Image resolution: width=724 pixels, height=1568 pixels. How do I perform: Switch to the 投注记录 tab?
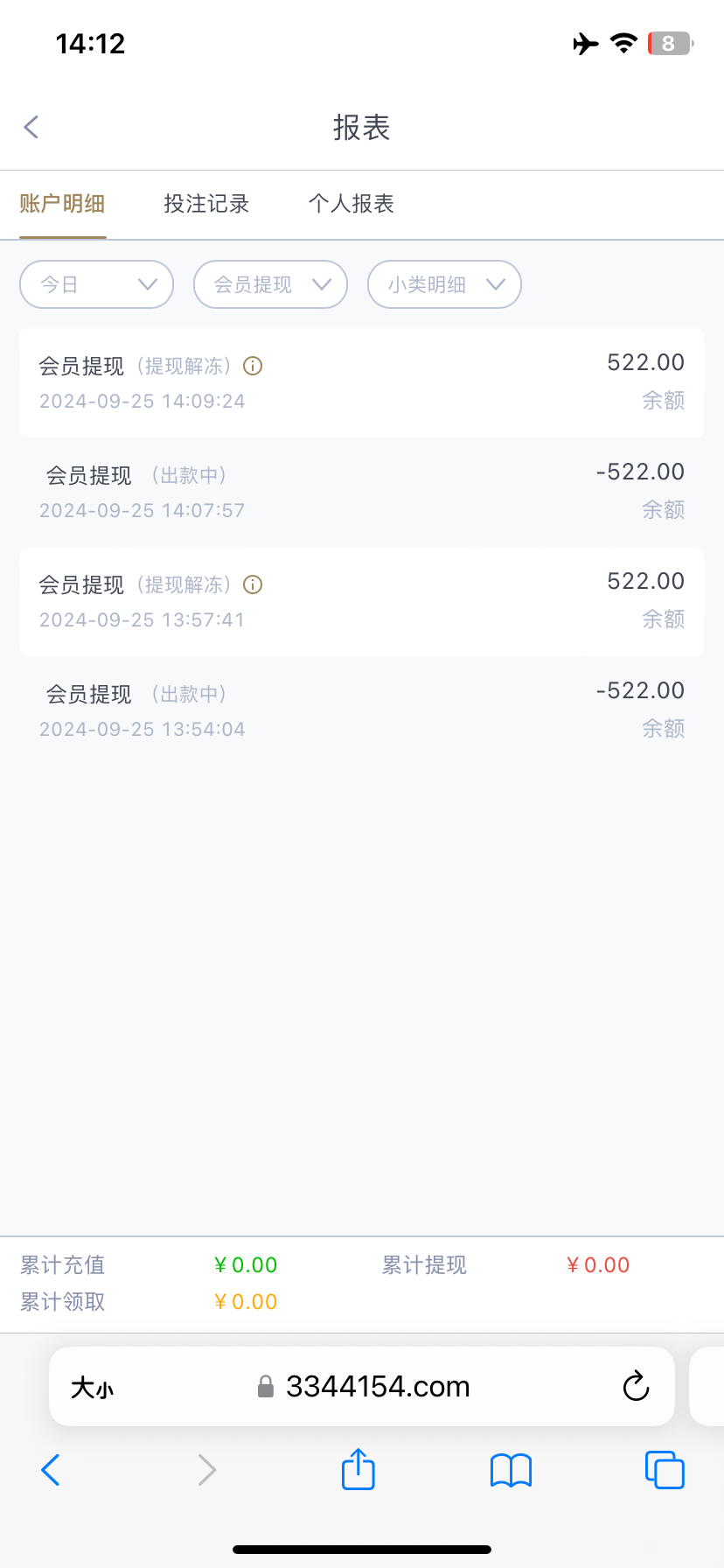206,204
